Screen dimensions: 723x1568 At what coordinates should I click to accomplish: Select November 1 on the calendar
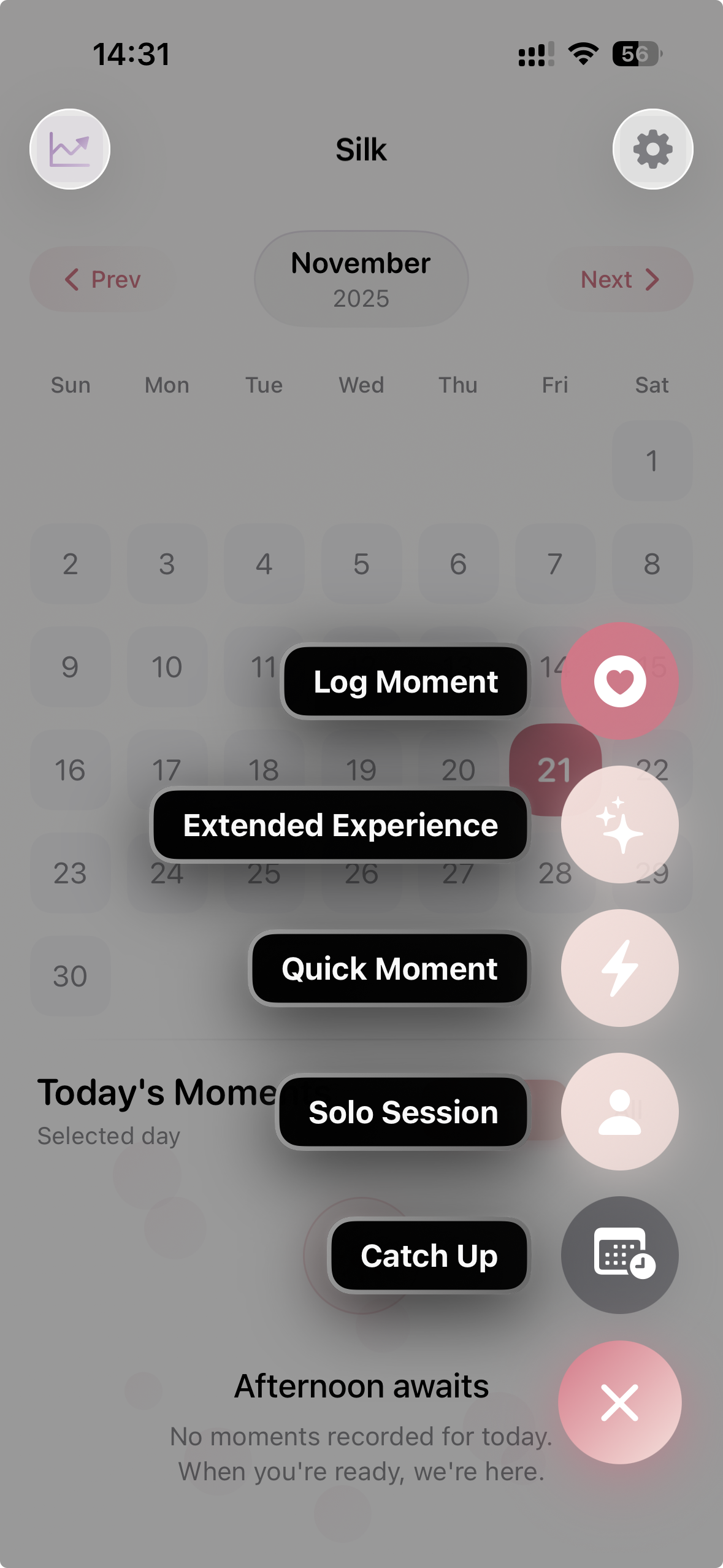click(652, 459)
